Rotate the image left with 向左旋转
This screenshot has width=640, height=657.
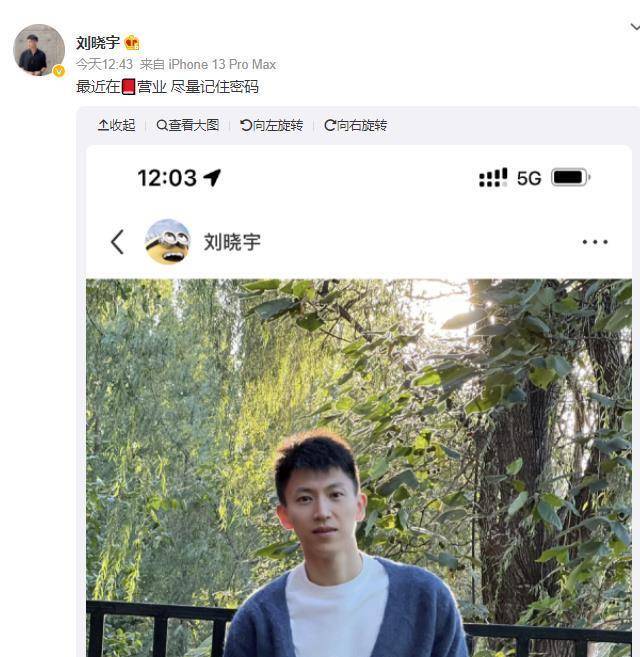tap(272, 125)
